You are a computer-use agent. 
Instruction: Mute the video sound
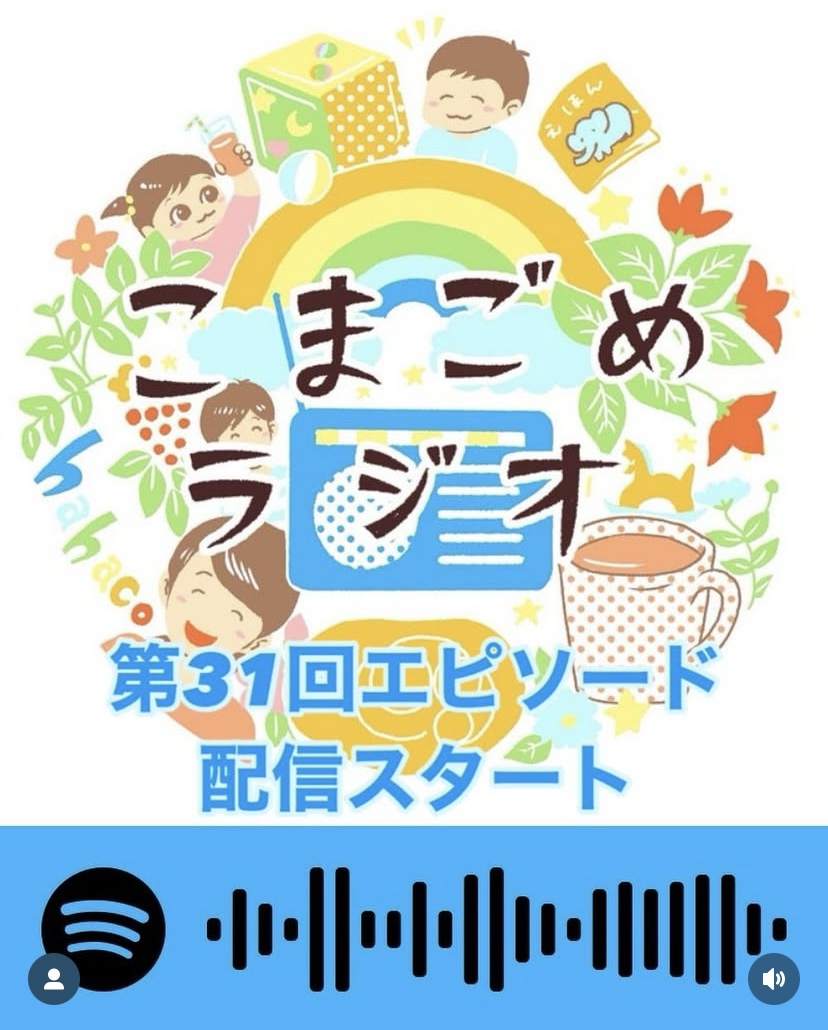pos(773,979)
